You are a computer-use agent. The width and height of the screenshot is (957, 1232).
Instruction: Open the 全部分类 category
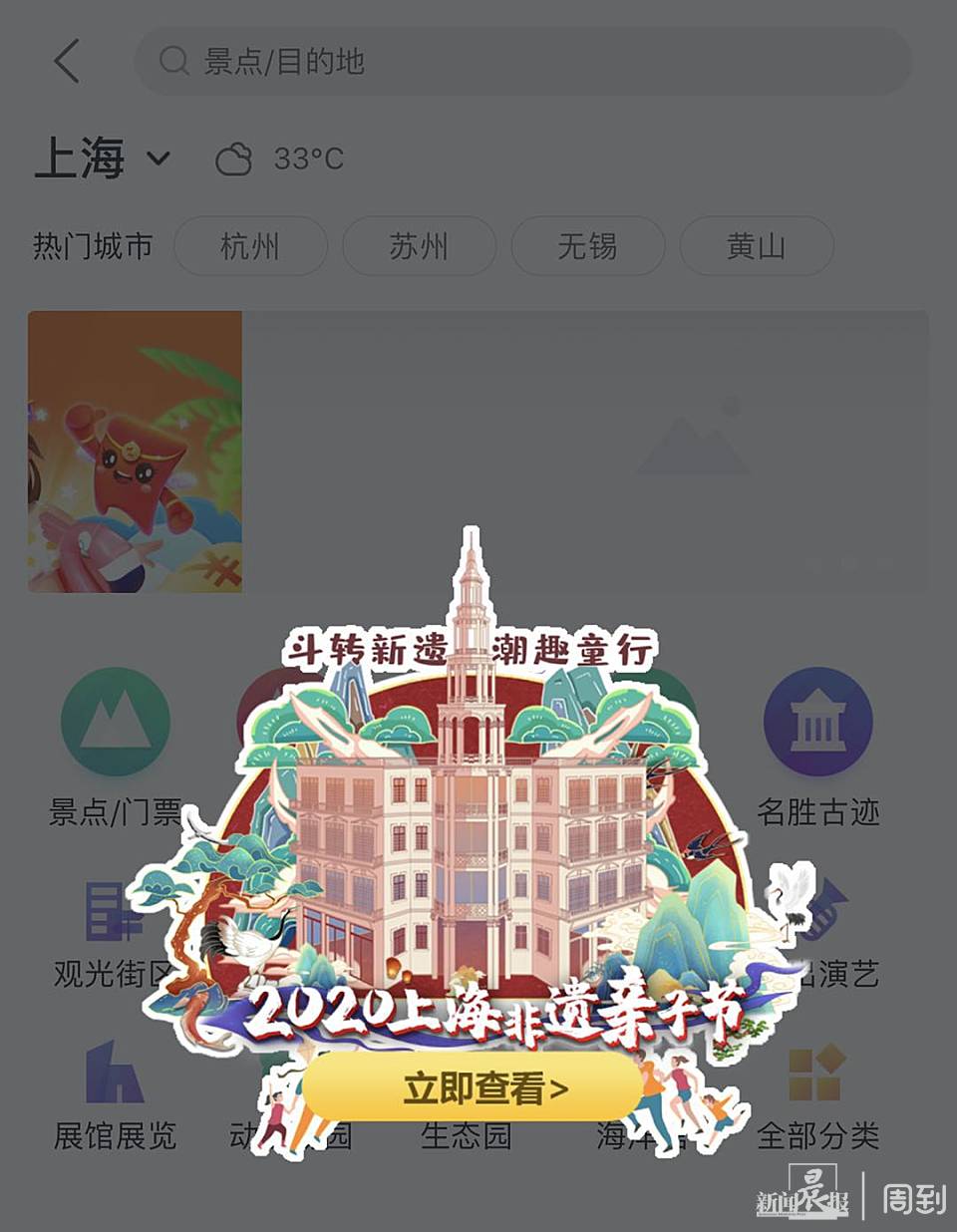[817, 1094]
